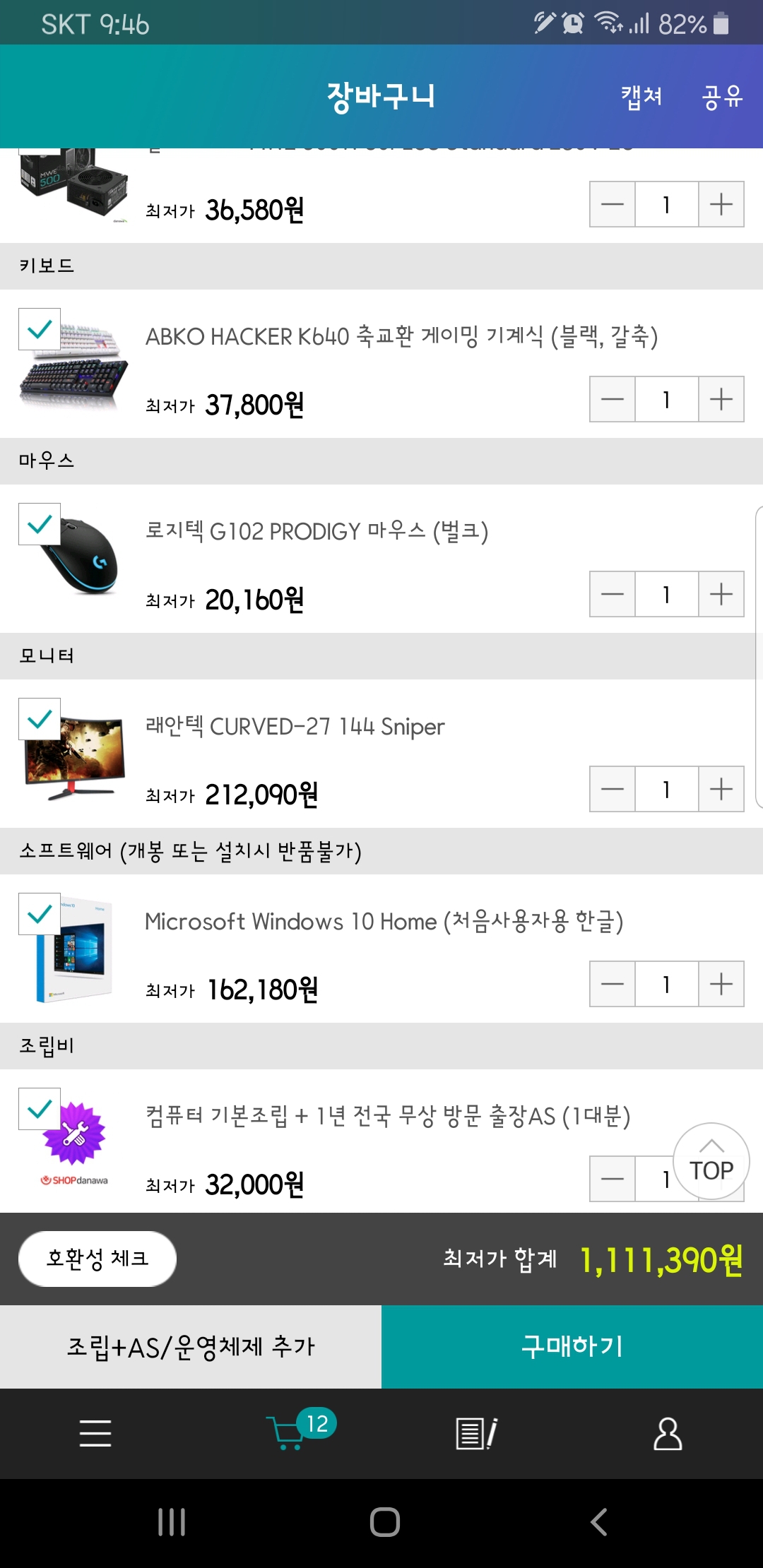Increase quantity of ABKO HACKER K640 keyboard
This screenshot has height=1568, width=763.
coord(721,399)
